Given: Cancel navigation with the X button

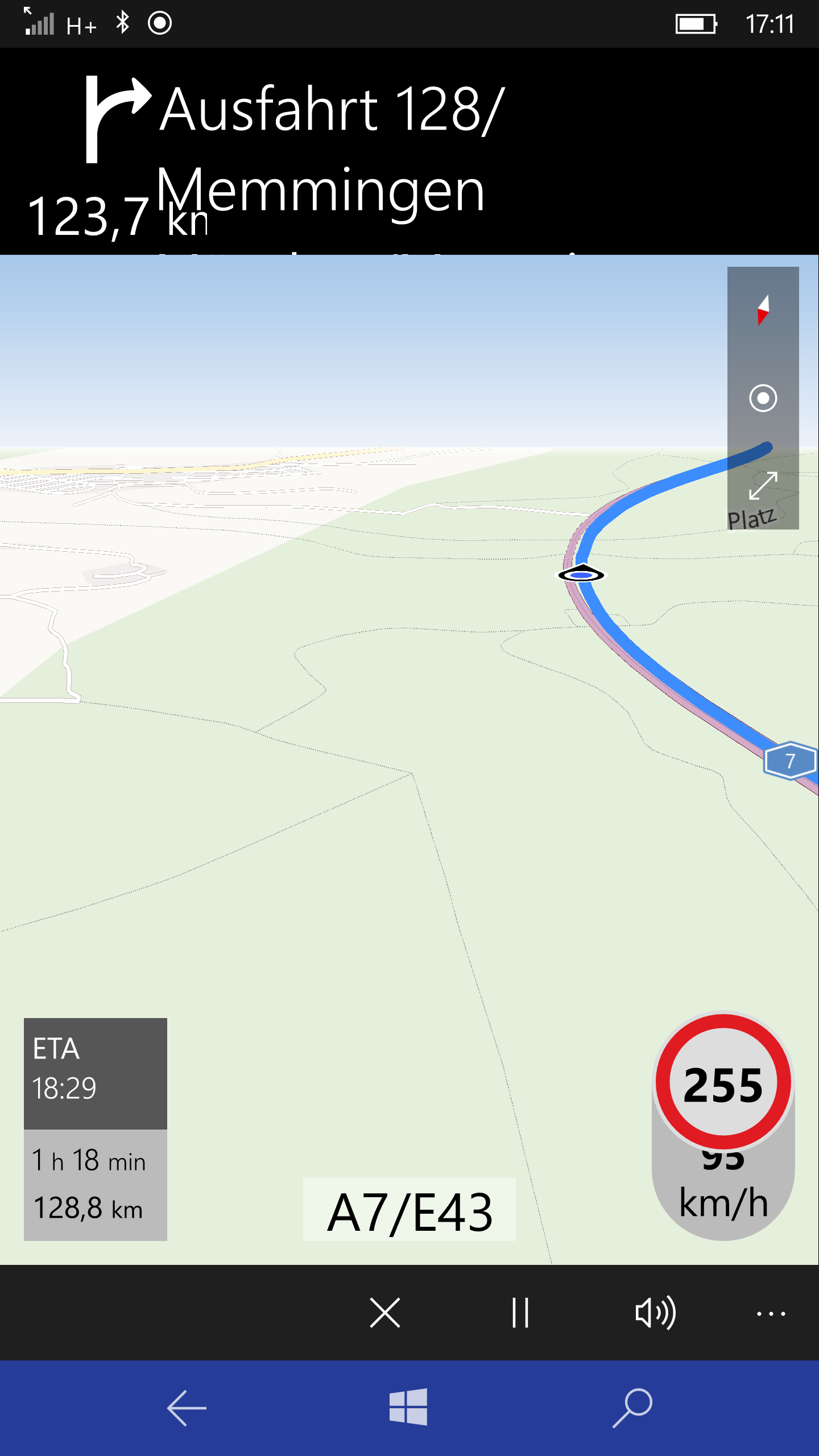Looking at the screenshot, I should 385,1313.
